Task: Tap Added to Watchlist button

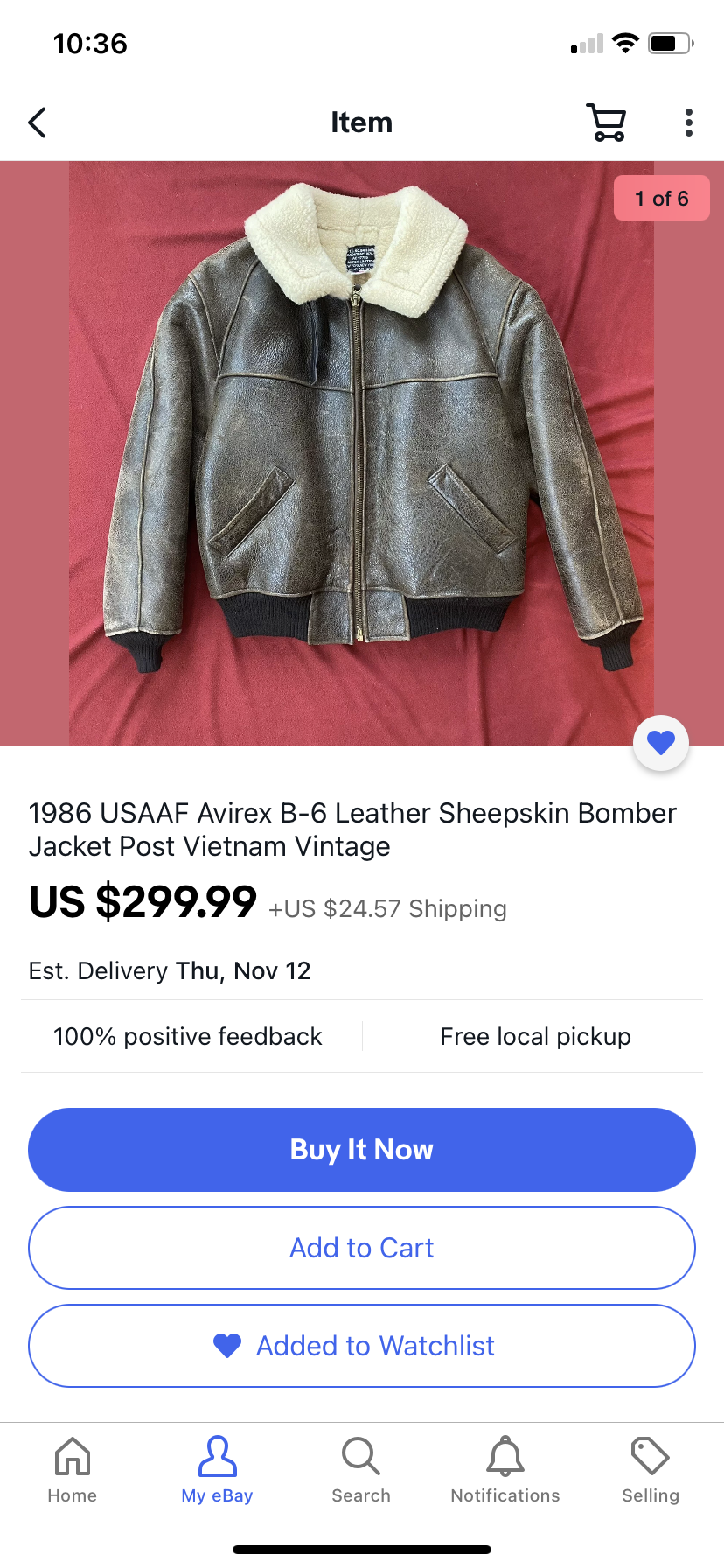Action: 362,1346
